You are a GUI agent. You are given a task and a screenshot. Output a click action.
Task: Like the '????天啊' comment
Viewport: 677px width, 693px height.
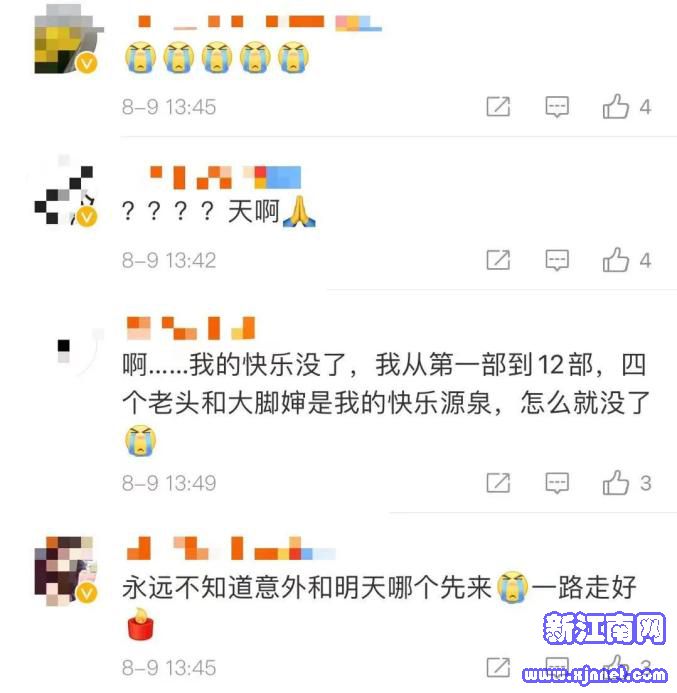point(616,260)
